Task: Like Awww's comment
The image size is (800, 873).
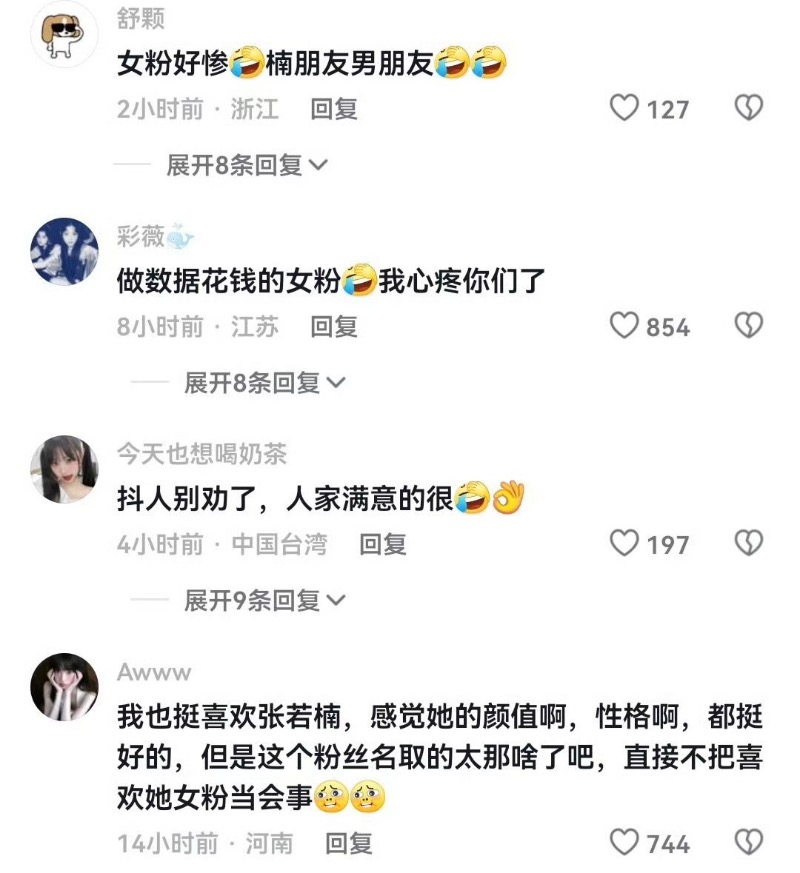Action: point(625,843)
